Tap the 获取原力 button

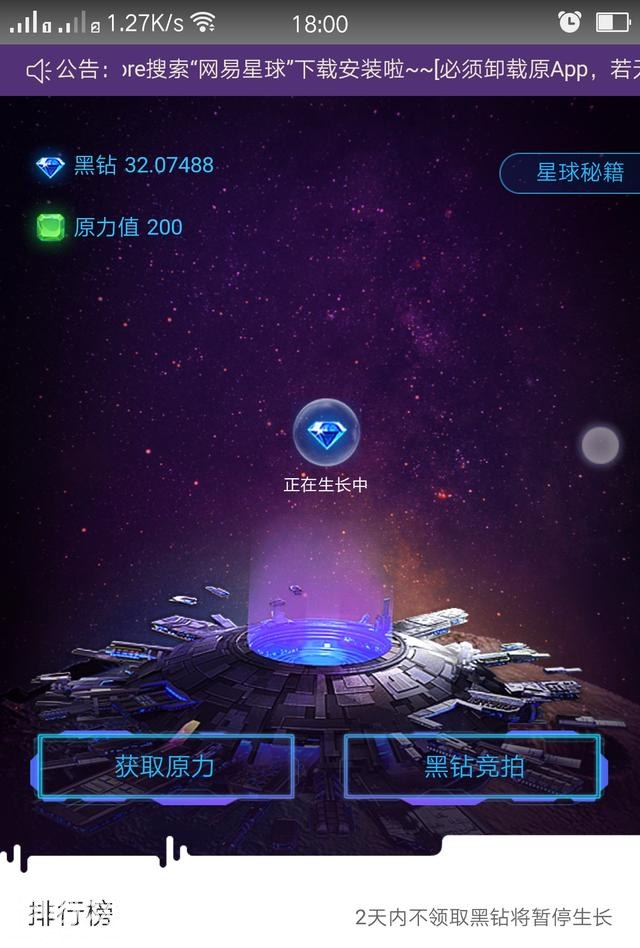point(166,767)
